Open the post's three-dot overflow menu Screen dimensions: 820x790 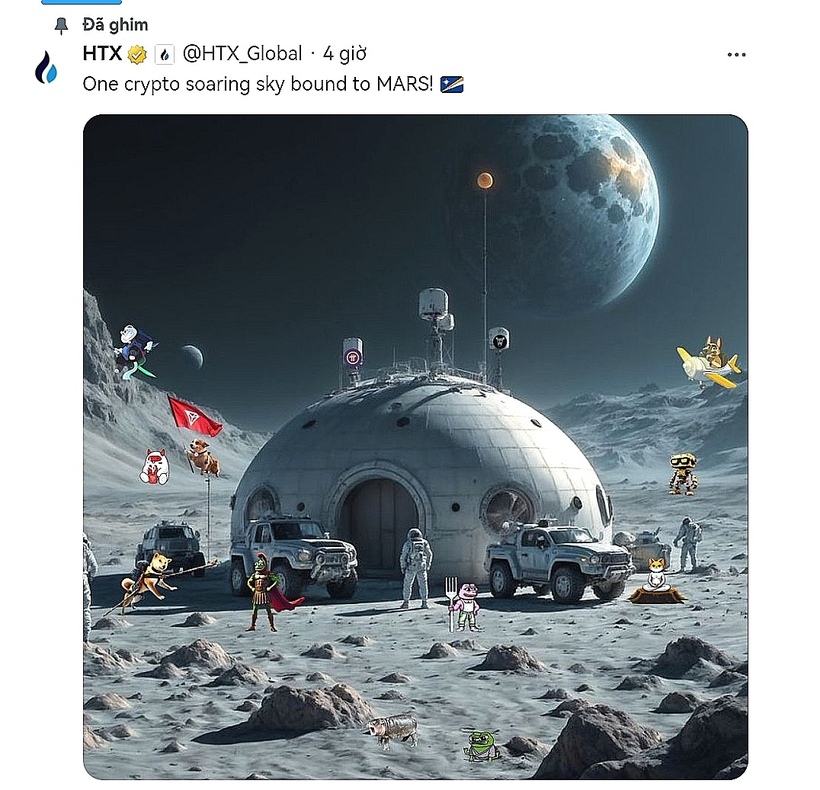tap(736, 55)
